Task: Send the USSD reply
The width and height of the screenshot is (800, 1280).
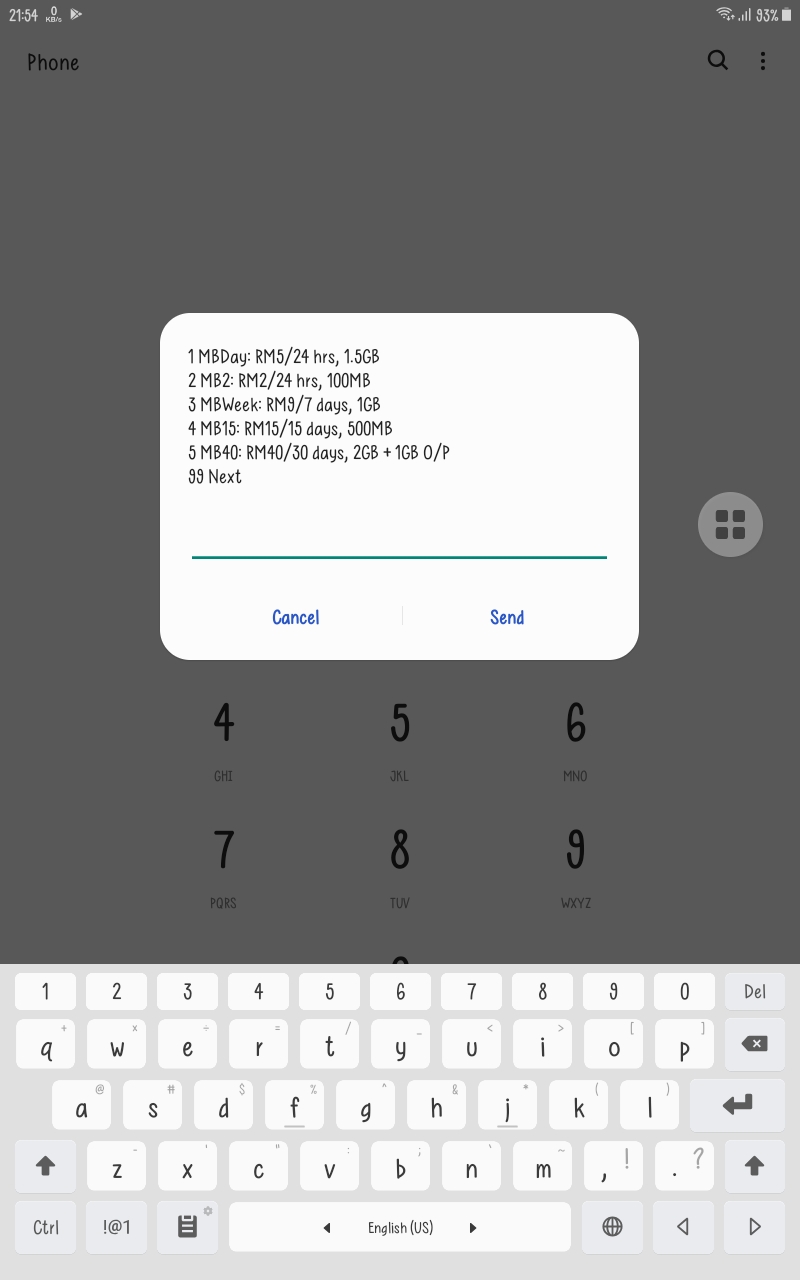Action: (x=507, y=617)
